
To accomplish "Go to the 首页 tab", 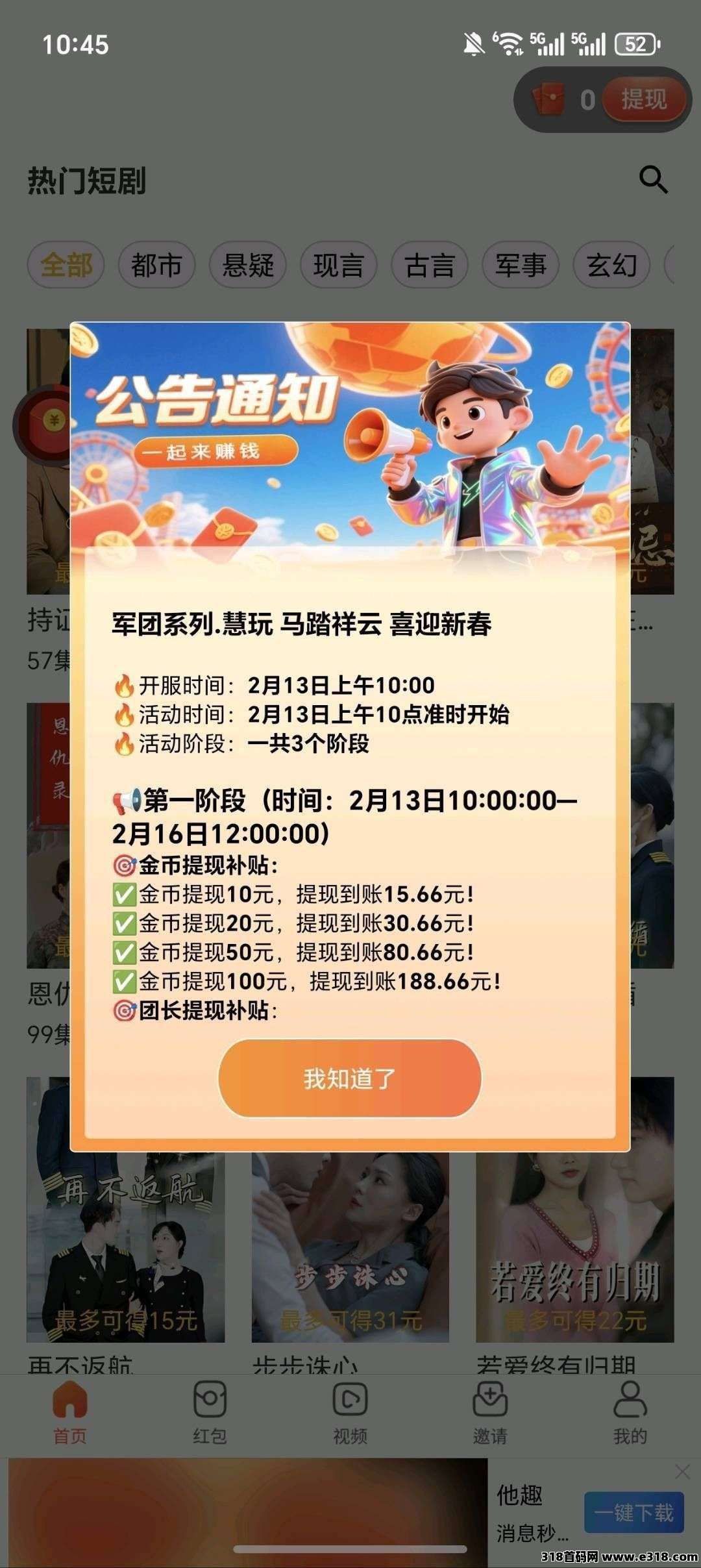I will click(69, 1413).
